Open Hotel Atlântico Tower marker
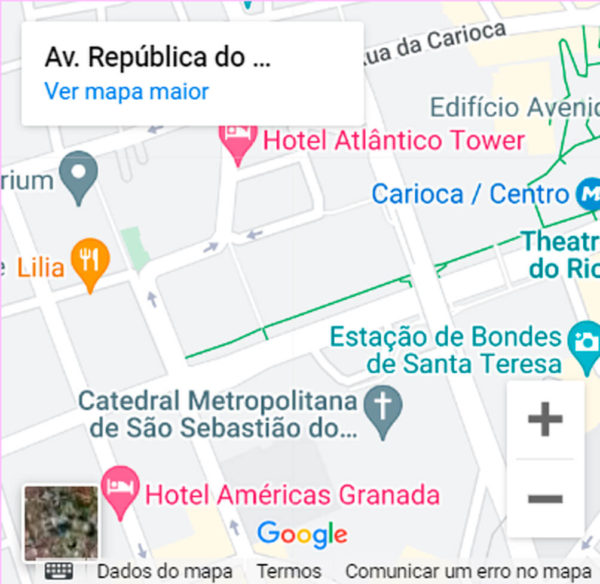Image resolution: width=600 pixels, height=584 pixels. (x=238, y=144)
